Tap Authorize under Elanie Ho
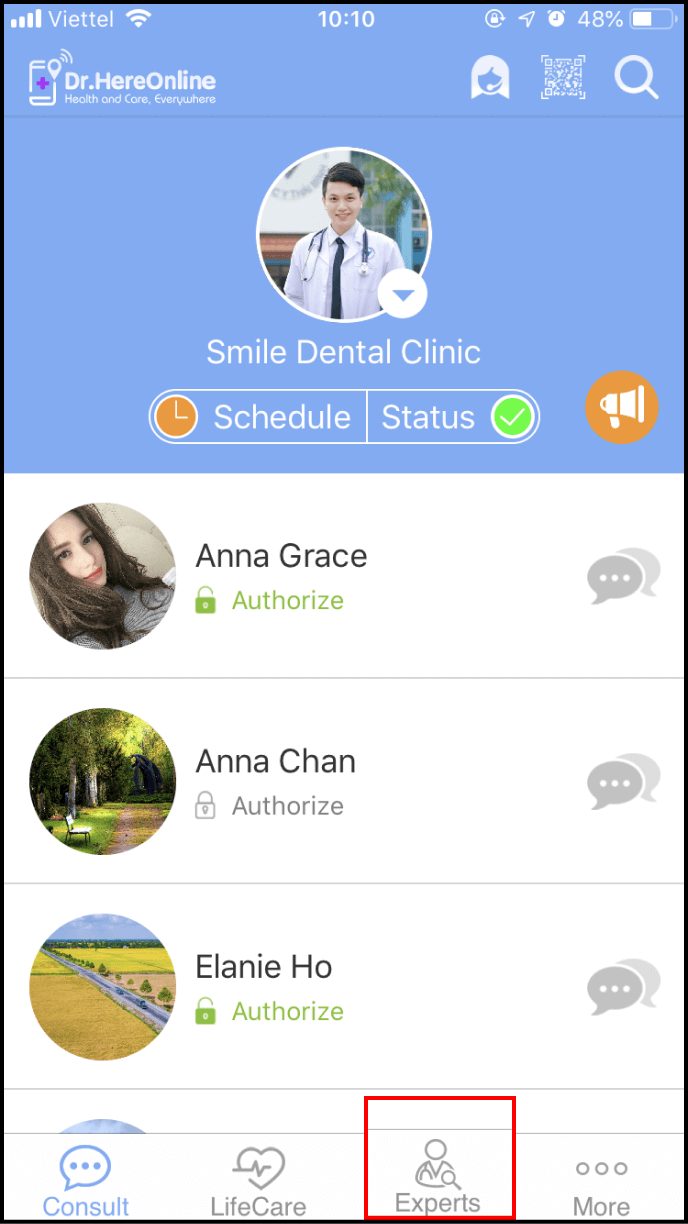Viewport: 688px width, 1224px height. [x=287, y=1011]
